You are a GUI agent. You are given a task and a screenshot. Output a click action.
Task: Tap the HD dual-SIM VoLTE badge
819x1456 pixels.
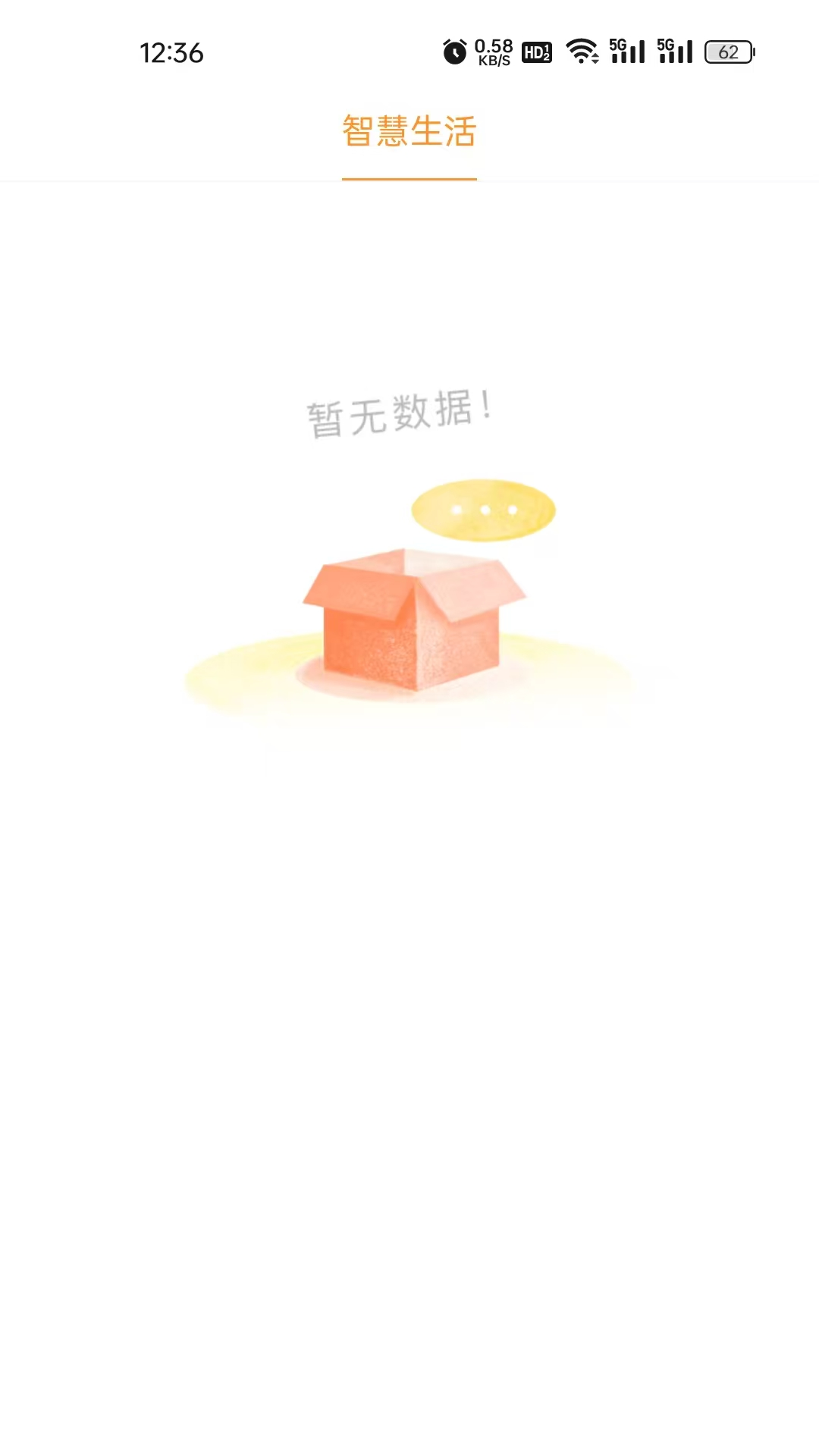click(x=536, y=52)
